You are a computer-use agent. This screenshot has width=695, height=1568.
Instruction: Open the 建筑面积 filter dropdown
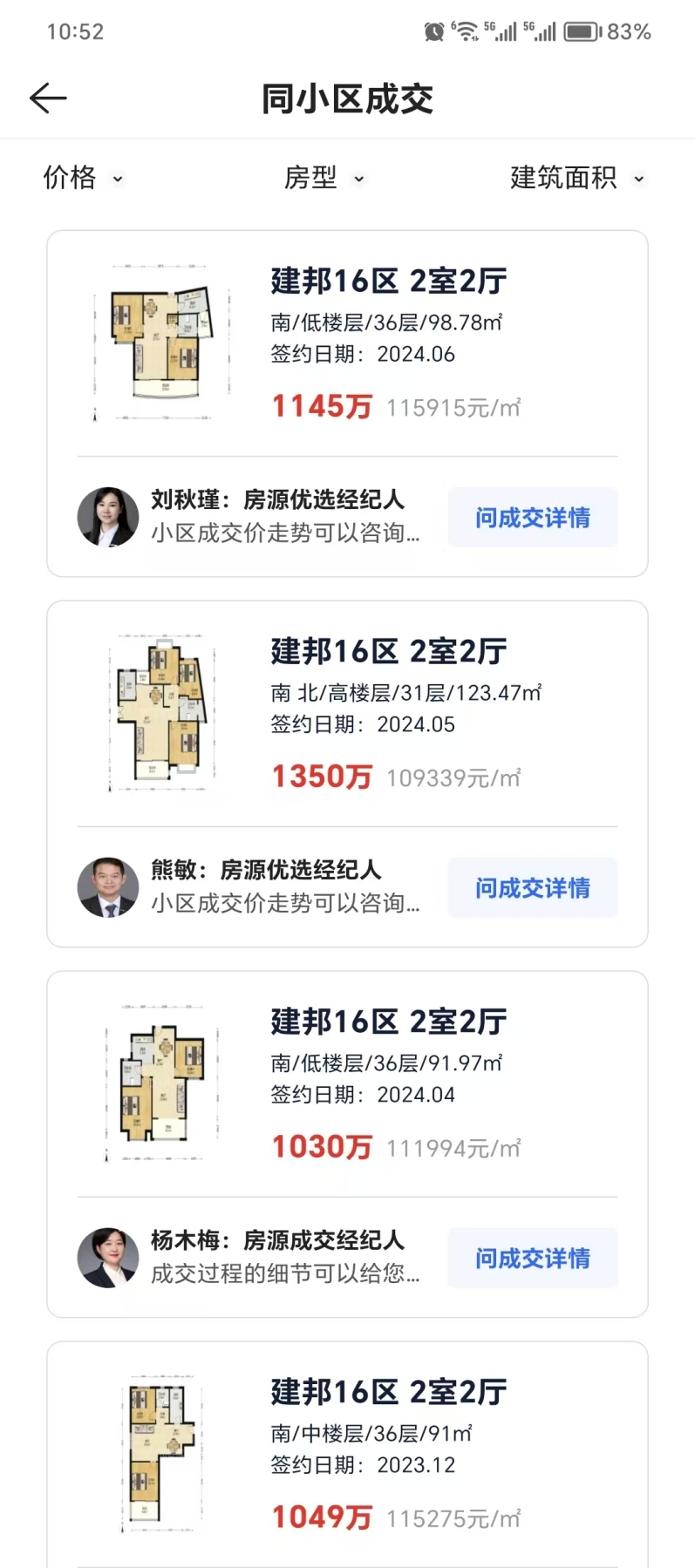click(577, 179)
